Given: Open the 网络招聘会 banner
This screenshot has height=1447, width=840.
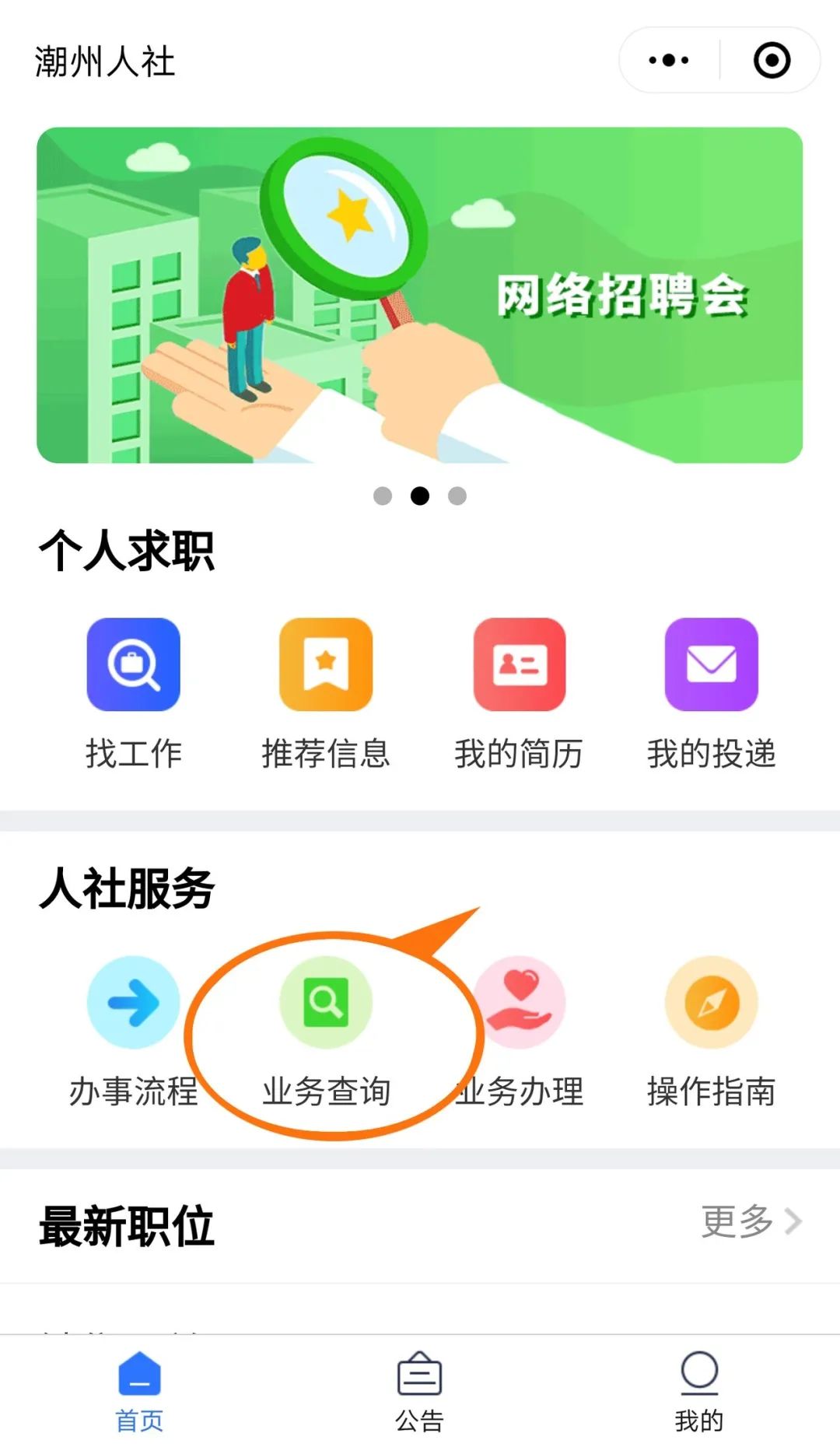Looking at the screenshot, I should pos(420,296).
